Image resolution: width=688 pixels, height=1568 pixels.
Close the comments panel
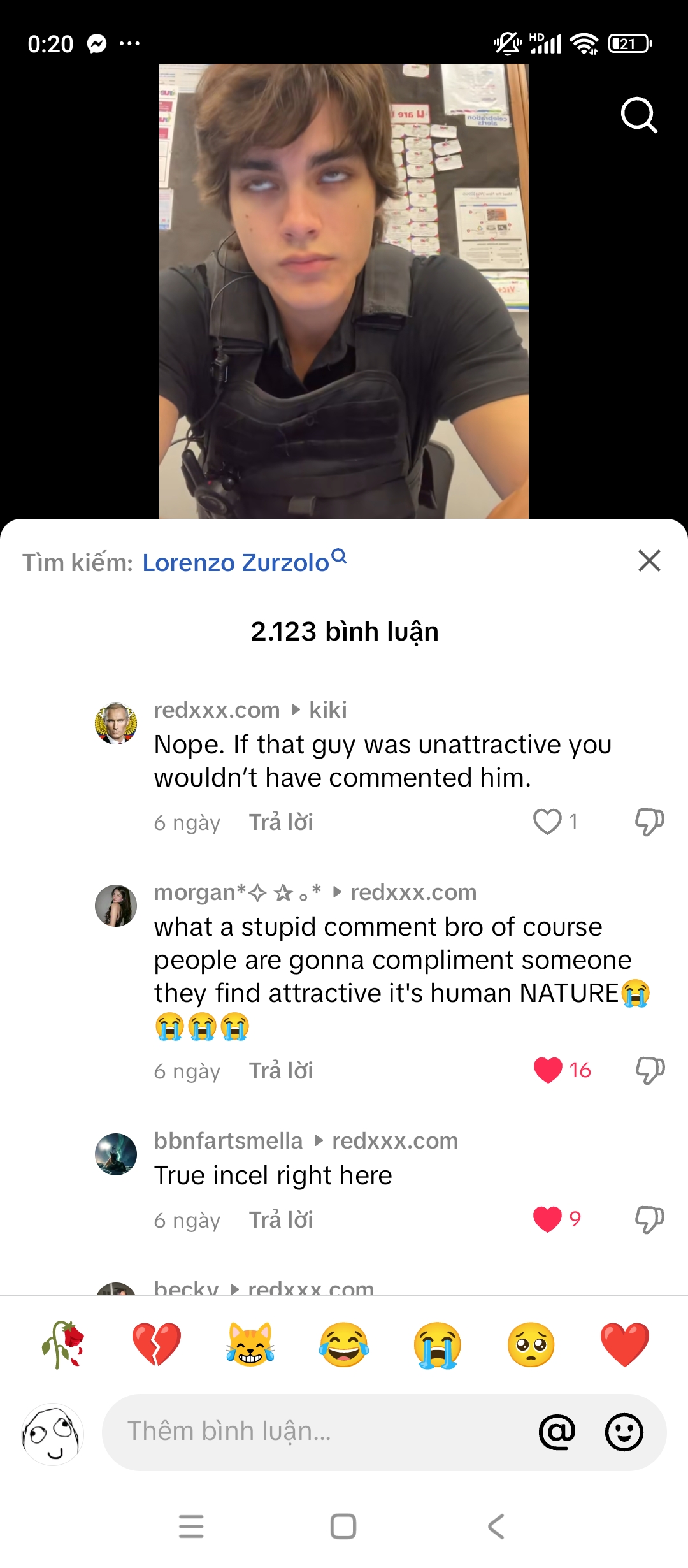point(649,561)
